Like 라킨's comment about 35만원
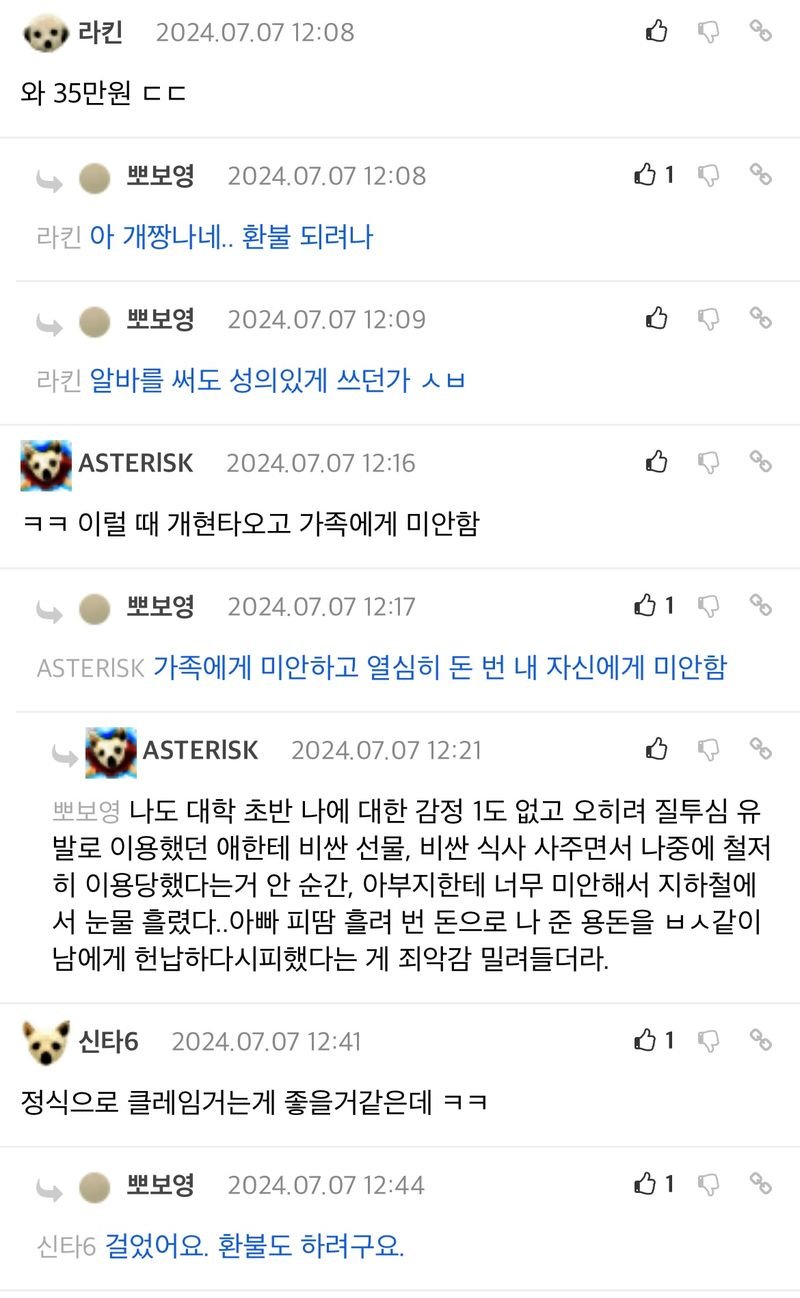 (656, 32)
